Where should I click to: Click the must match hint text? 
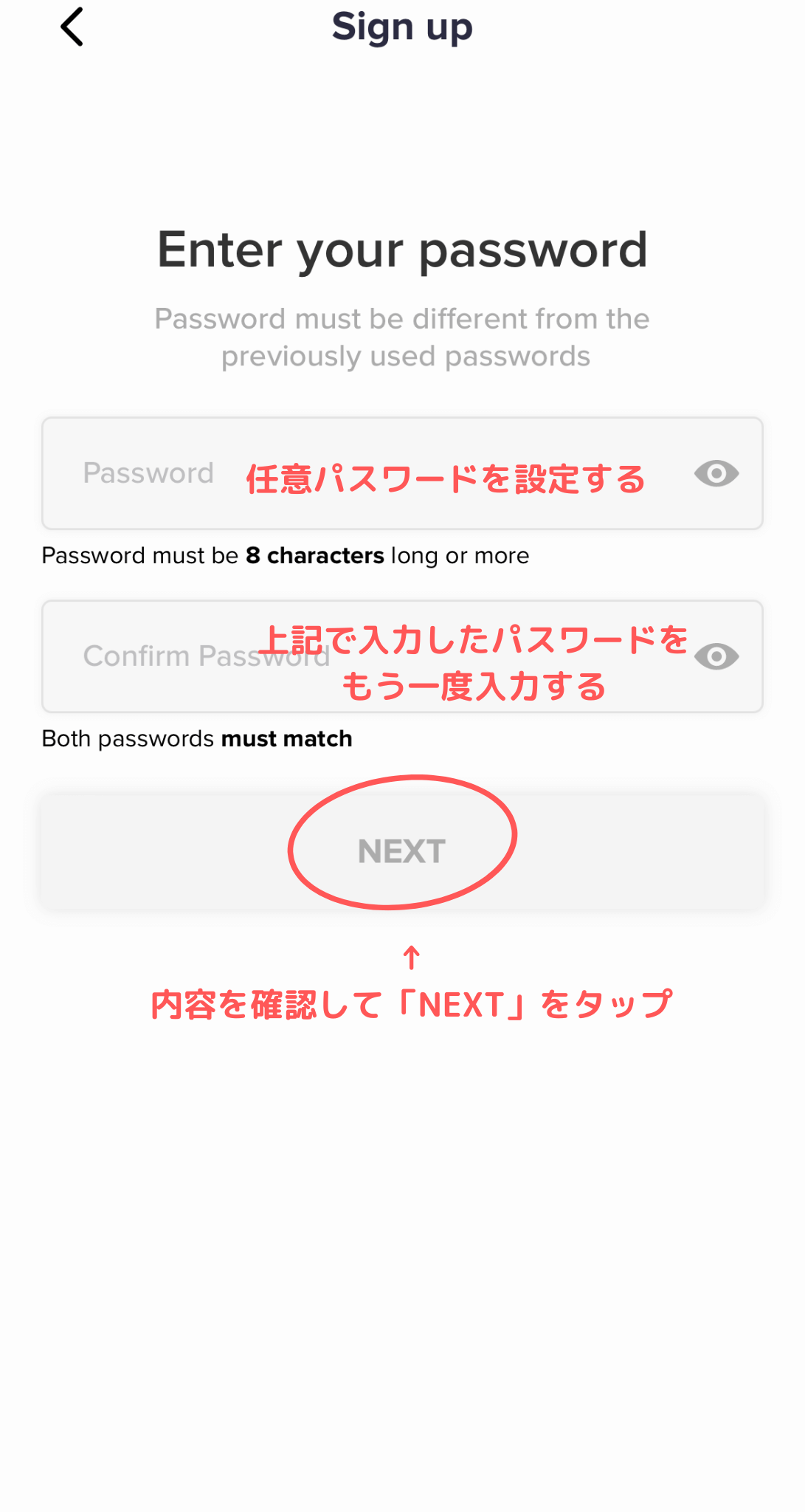(x=196, y=738)
